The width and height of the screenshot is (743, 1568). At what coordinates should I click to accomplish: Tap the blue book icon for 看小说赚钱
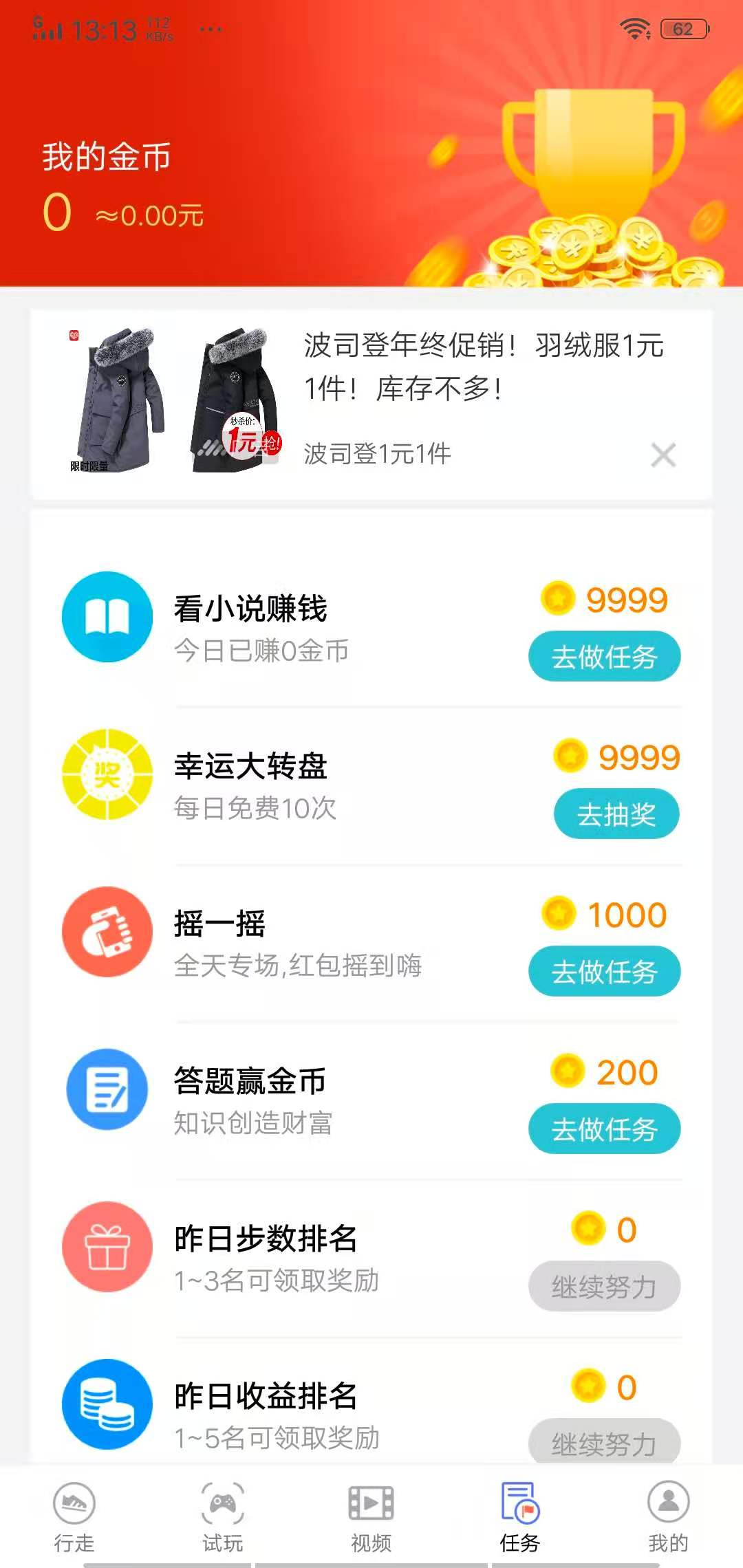pyautogui.click(x=107, y=617)
